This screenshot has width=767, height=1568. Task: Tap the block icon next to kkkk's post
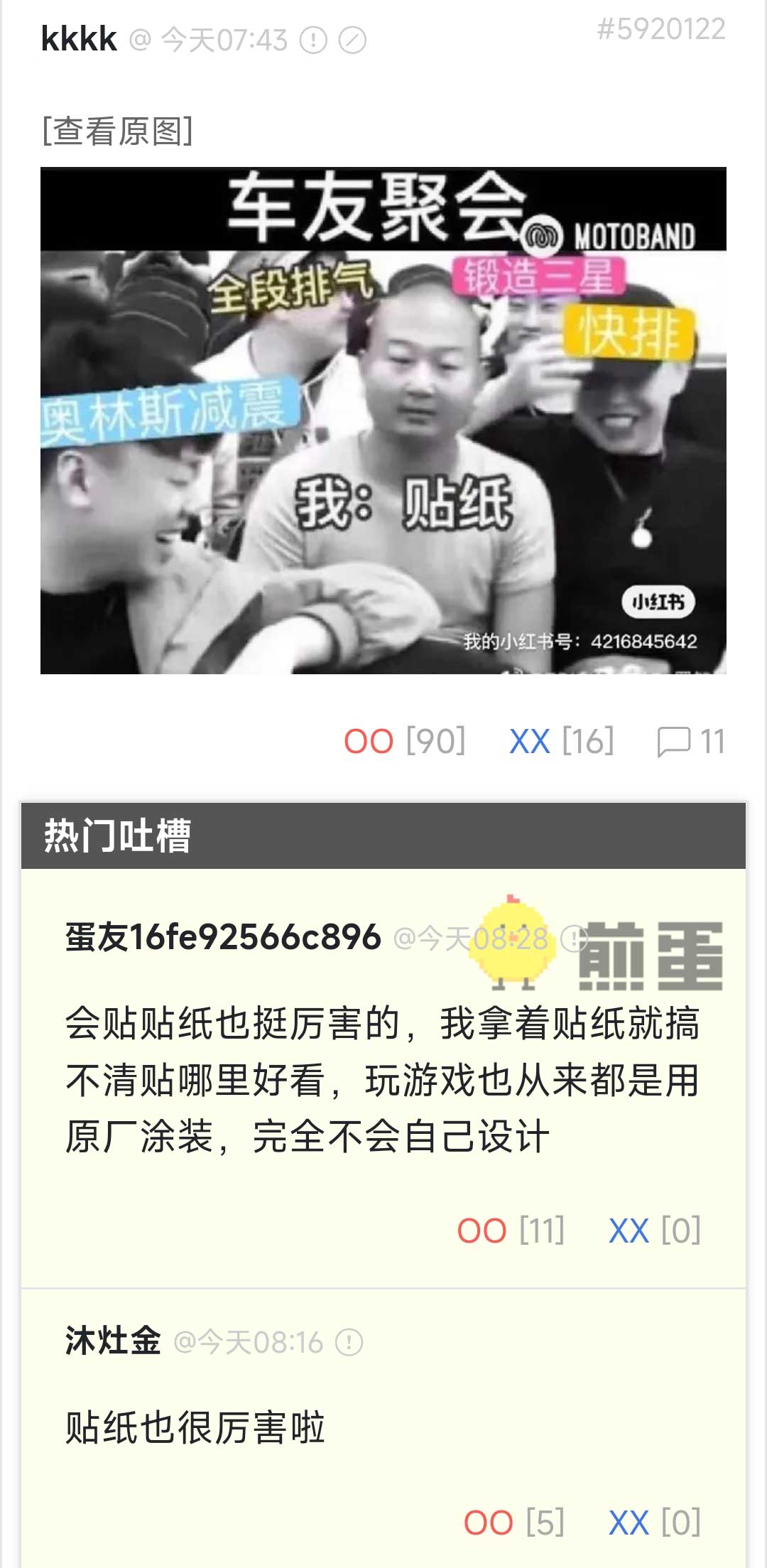coord(352,40)
